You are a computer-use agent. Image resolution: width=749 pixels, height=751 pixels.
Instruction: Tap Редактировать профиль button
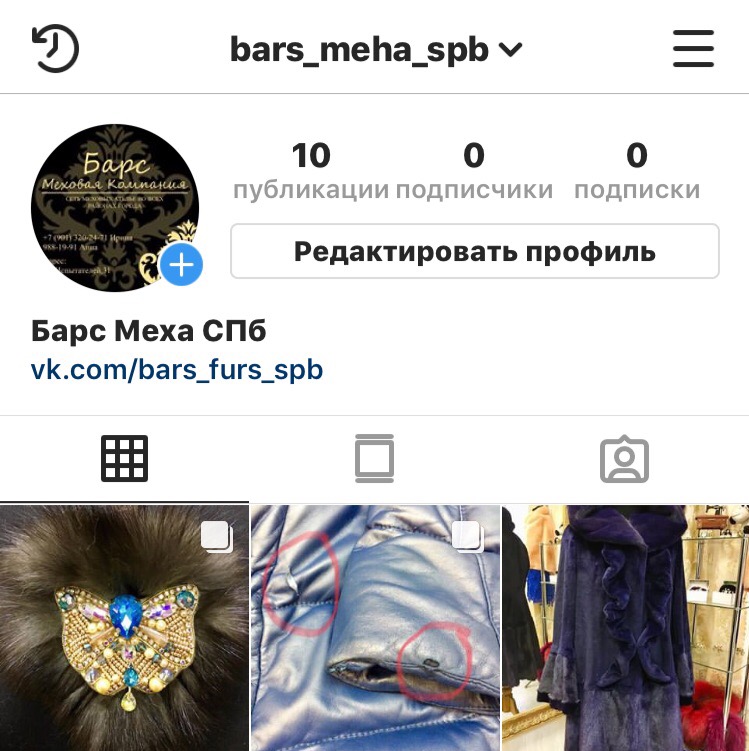[474, 251]
